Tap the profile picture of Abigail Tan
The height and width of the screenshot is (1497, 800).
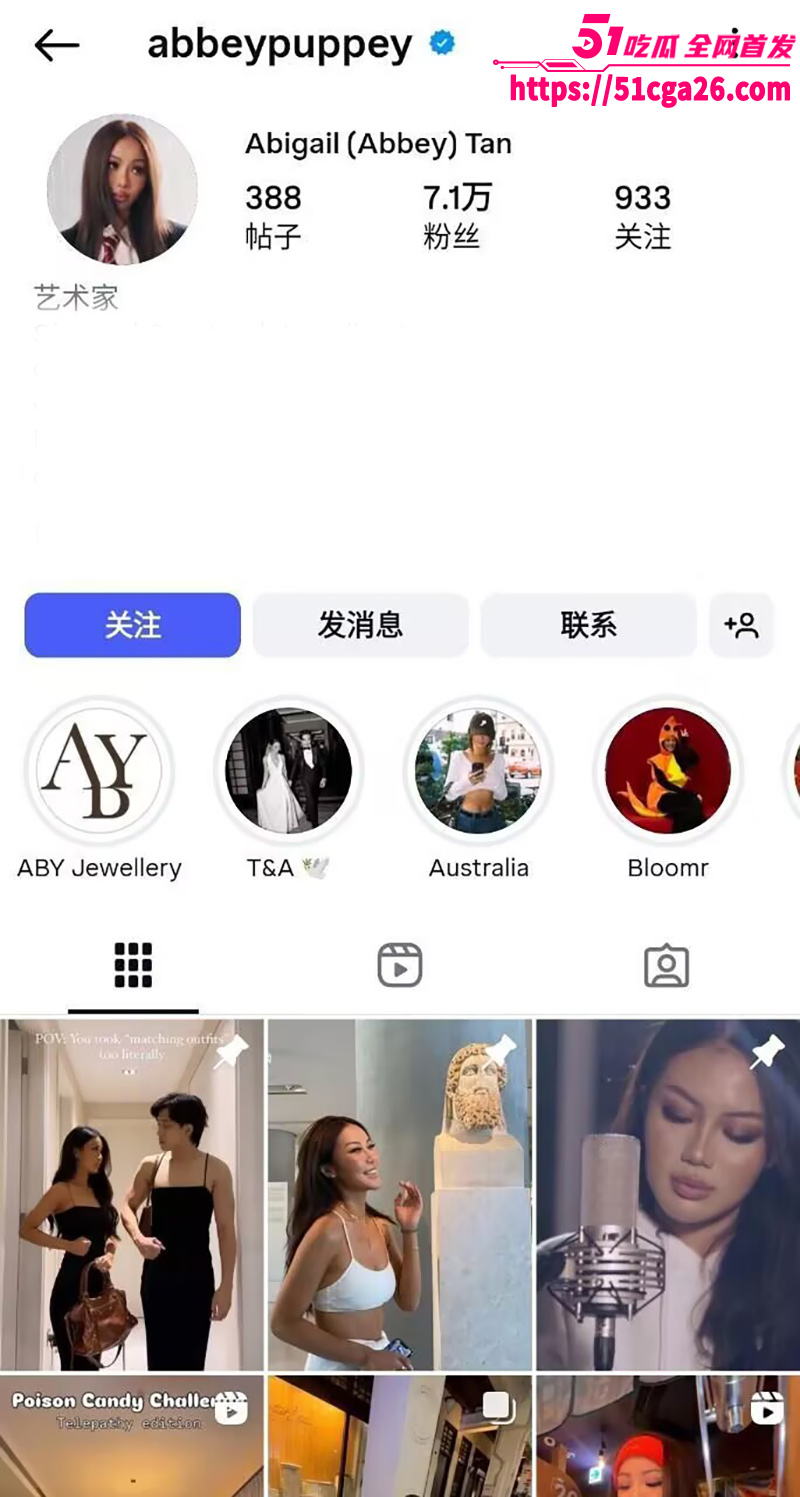click(122, 190)
